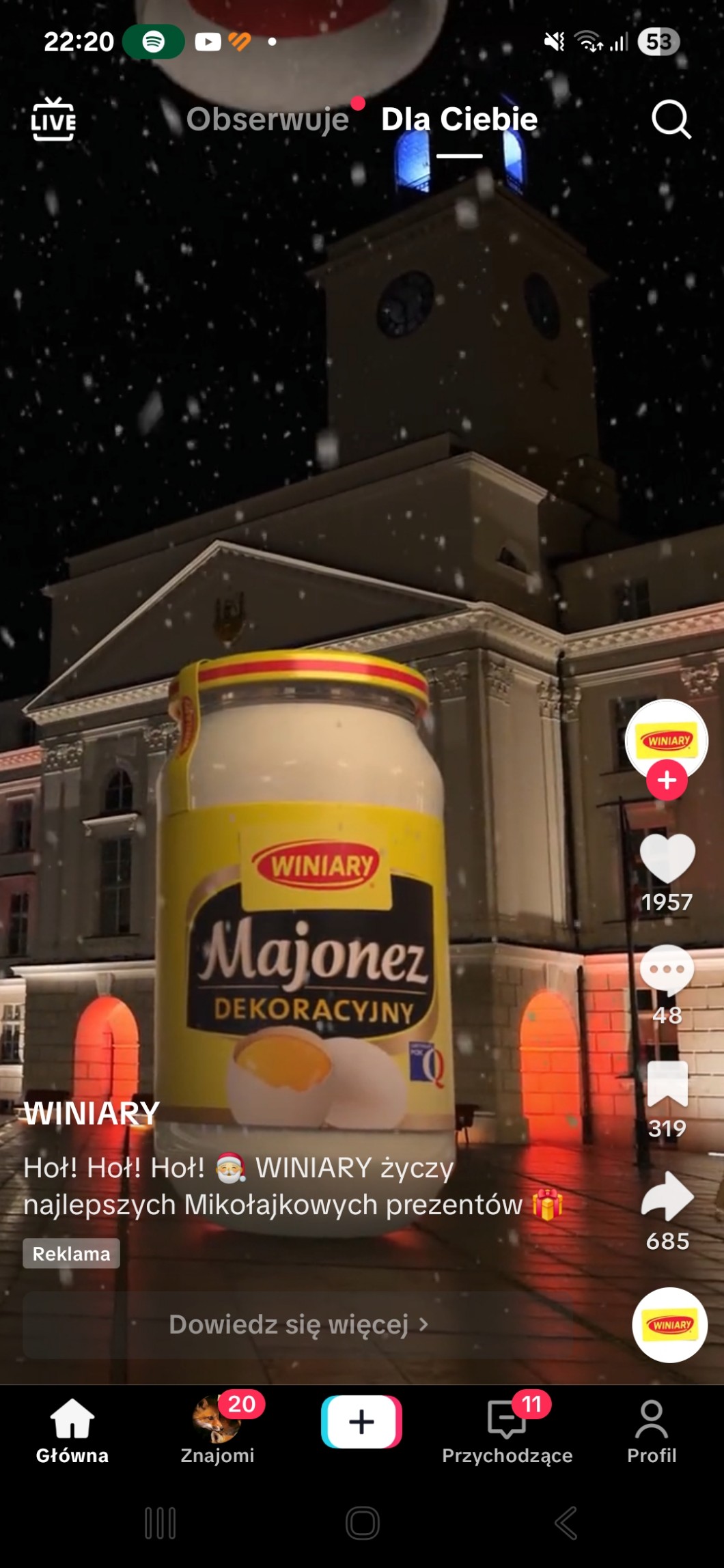Switch to the Obserwuję tab
This screenshot has width=724, height=1568.
(x=268, y=120)
